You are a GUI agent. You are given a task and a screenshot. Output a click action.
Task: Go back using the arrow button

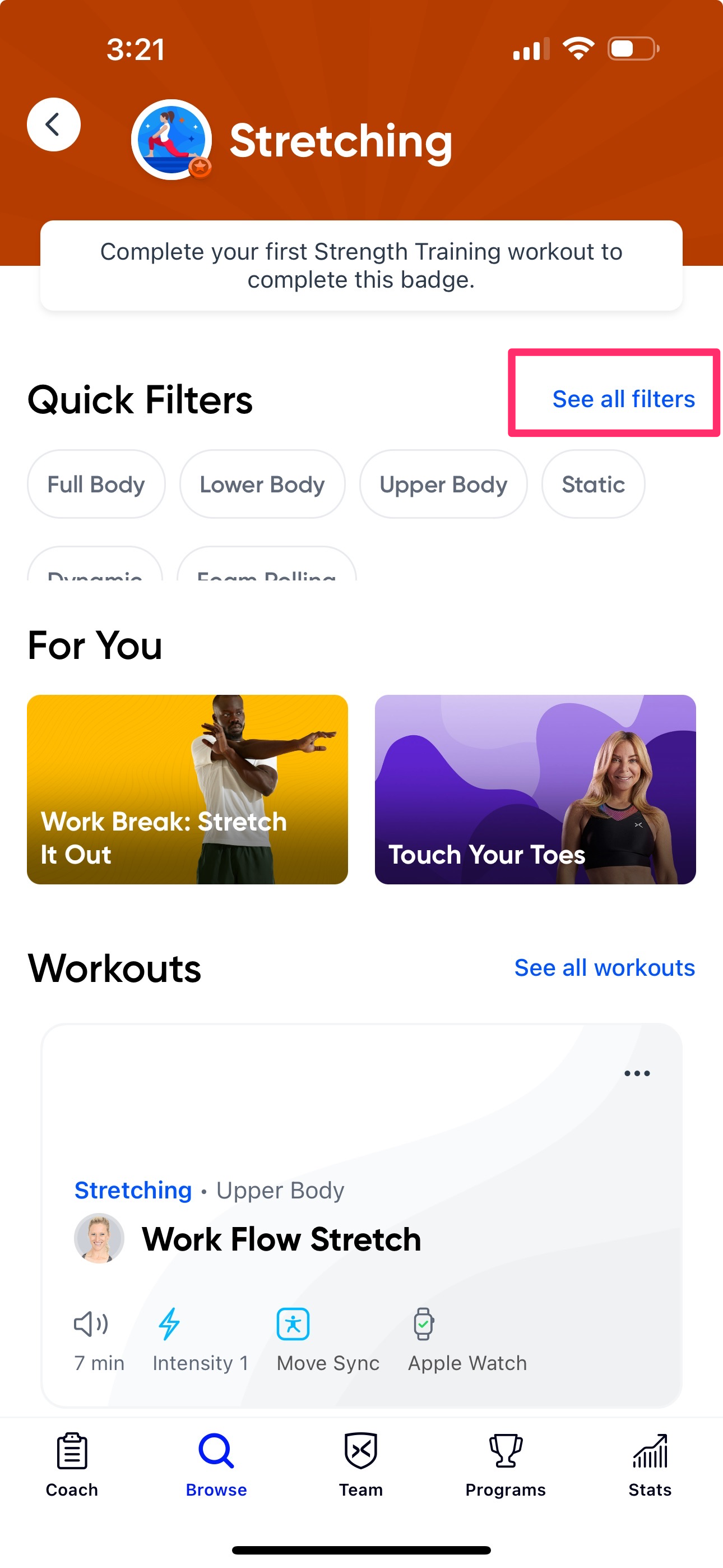(54, 124)
